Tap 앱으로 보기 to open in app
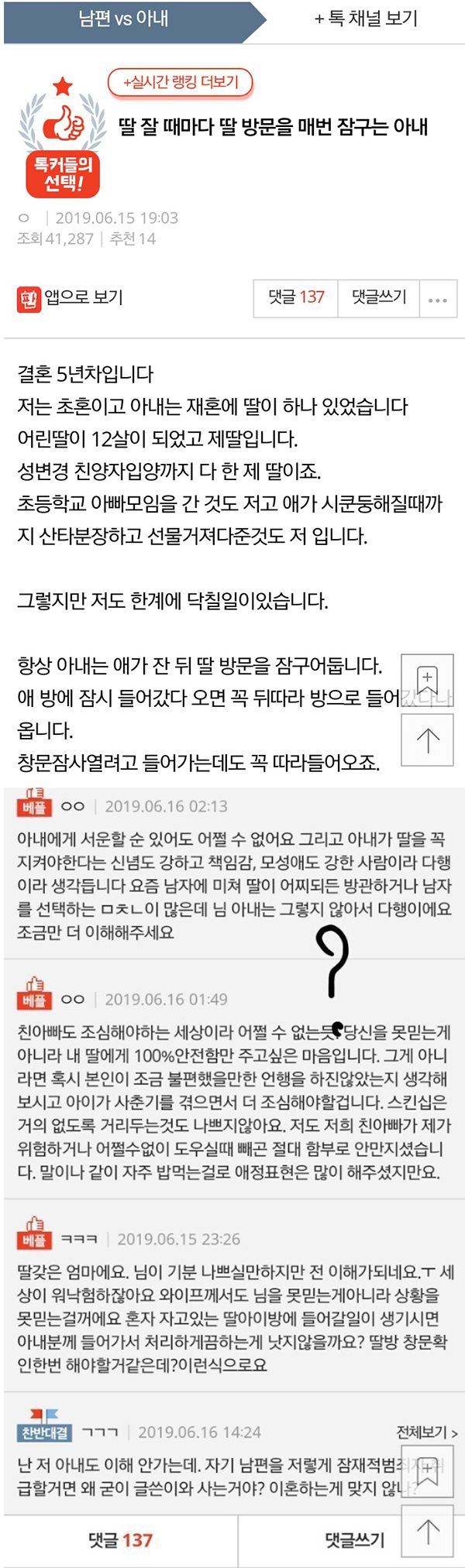465x1568 pixels. click(x=71, y=297)
